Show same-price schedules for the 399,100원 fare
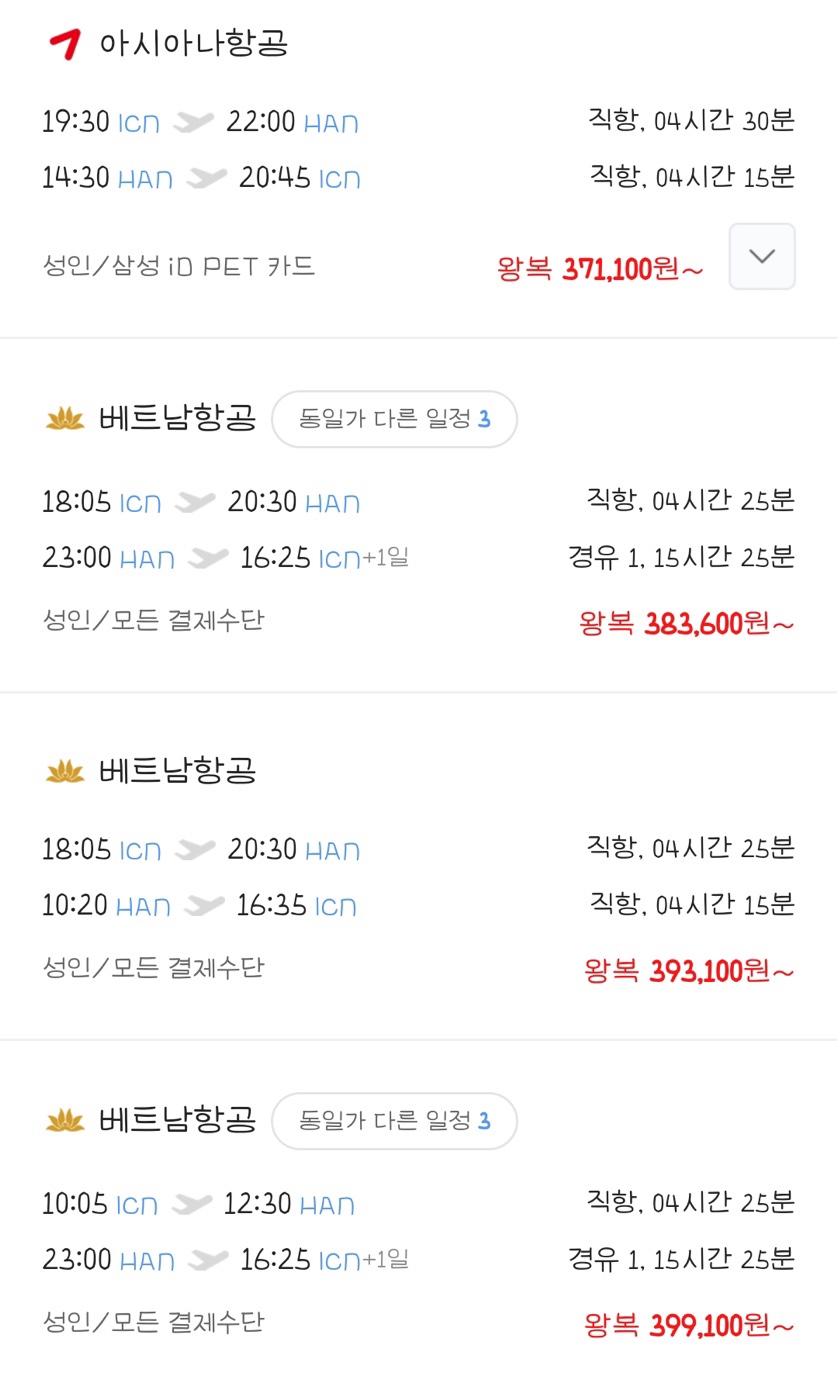The height and width of the screenshot is (1389, 837). click(x=395, y=1121)
